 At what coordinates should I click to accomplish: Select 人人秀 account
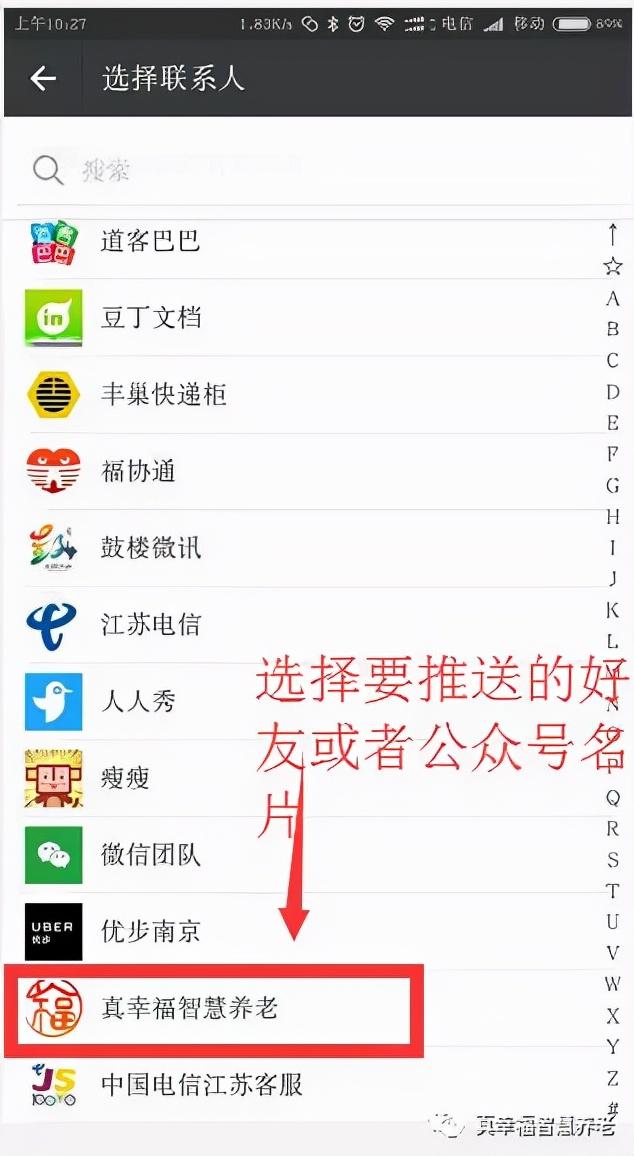click(x=308, y=701)
